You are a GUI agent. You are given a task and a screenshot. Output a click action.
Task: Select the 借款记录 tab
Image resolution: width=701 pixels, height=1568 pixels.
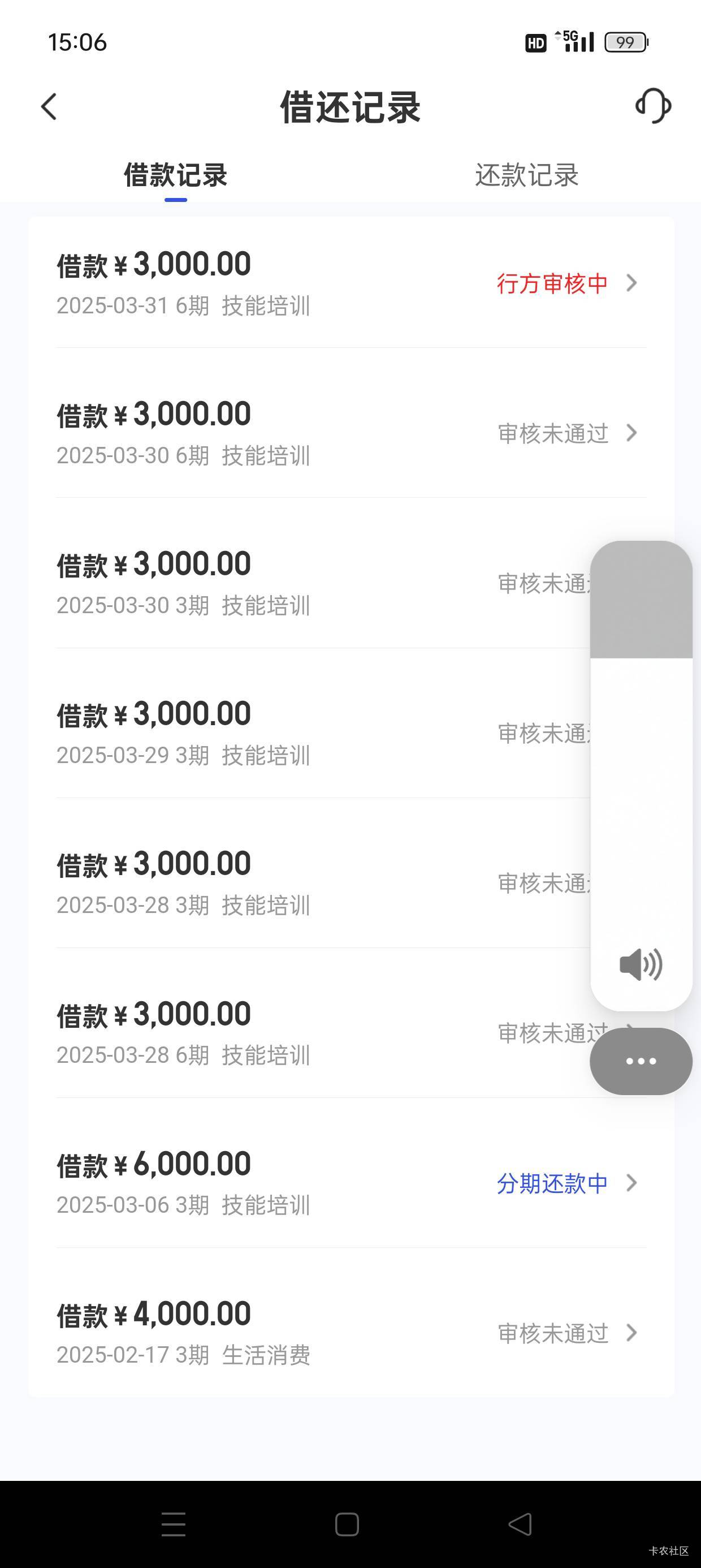click(175, 175)
